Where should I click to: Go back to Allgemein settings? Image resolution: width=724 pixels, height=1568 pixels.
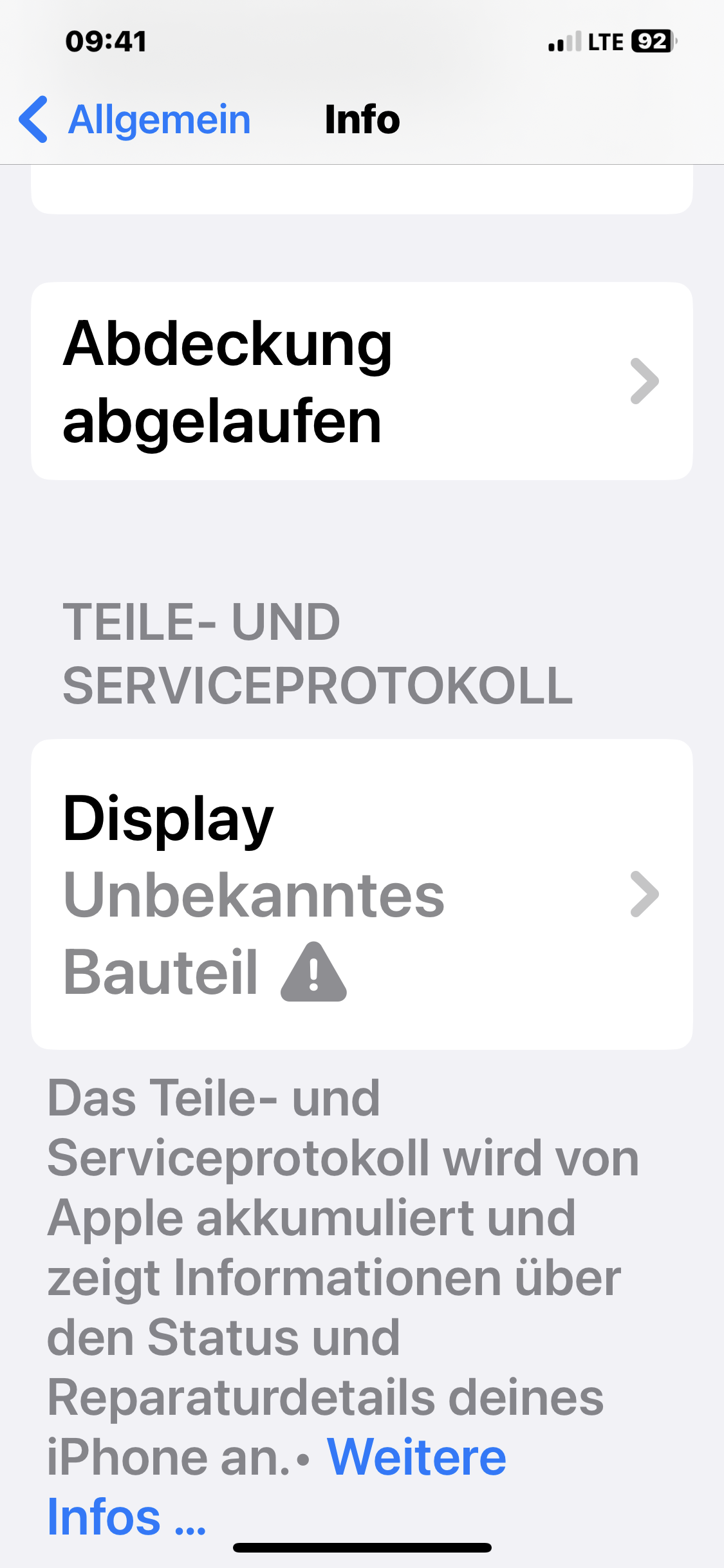coord(135,120)
